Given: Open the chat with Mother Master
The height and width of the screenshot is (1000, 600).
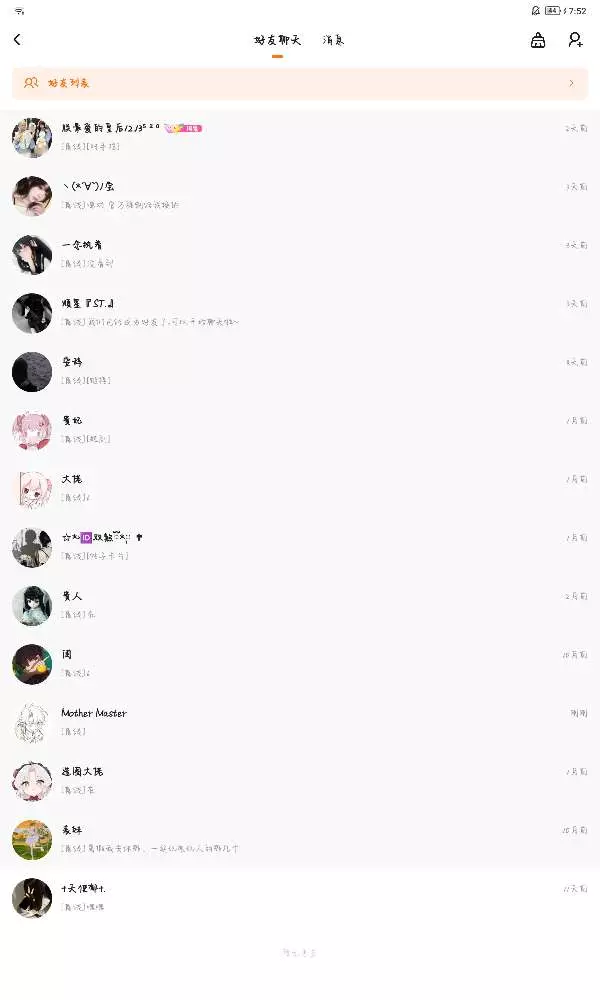Looking at the screenshot, I should [x=300, y=723].
